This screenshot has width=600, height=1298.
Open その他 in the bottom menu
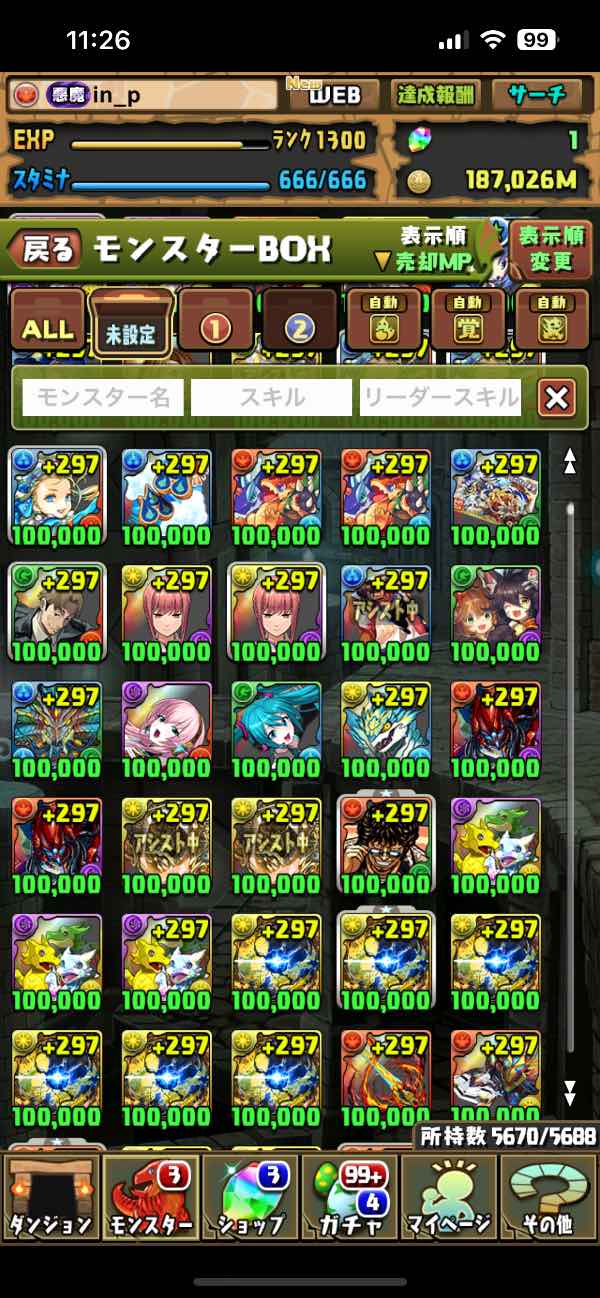549,1197
